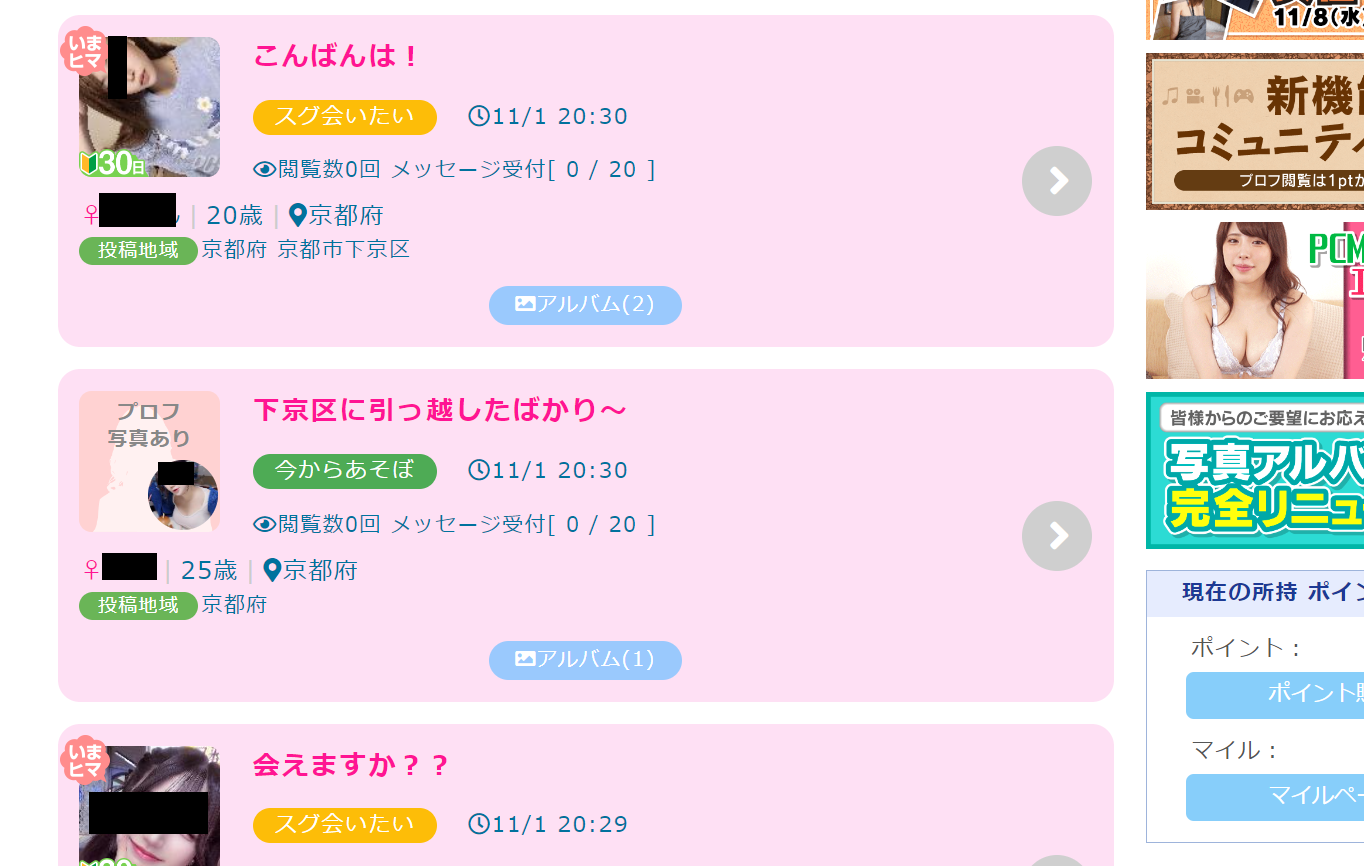Open the マイル page button
1364x866 pixels.
(1275, 797)
